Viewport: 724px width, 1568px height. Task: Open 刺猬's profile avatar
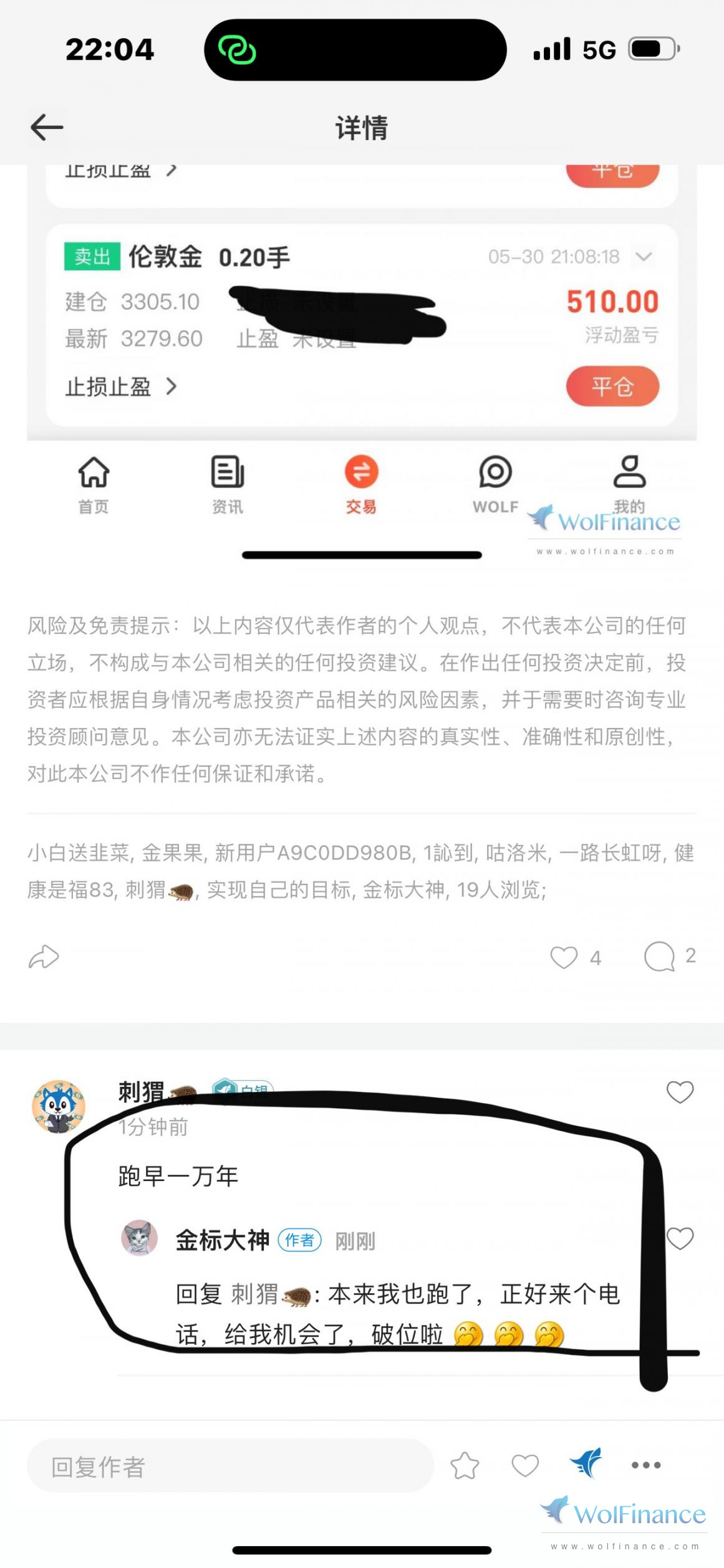point(59,1106)
